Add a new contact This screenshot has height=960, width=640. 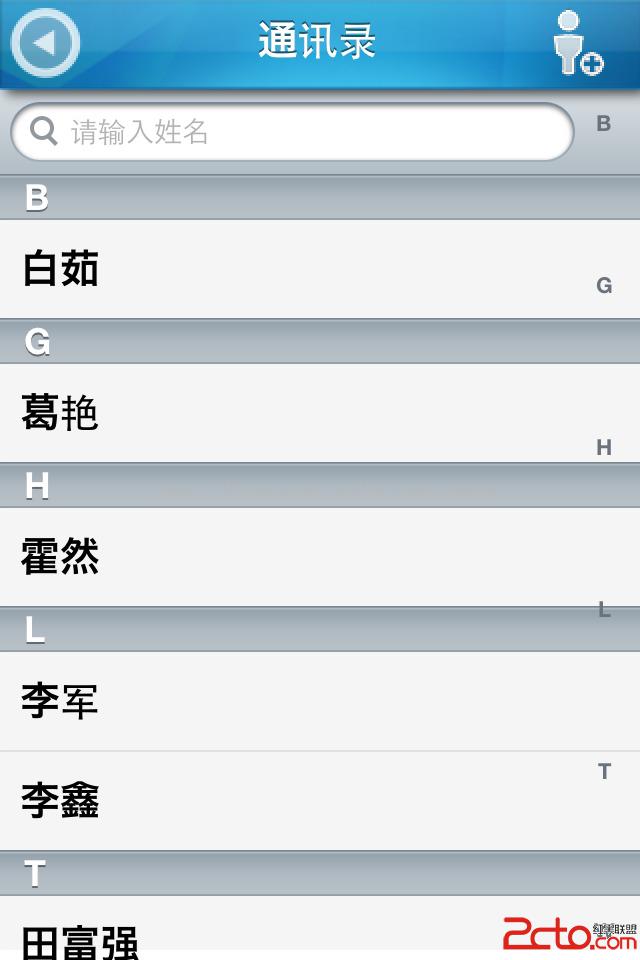coord(577,43)
